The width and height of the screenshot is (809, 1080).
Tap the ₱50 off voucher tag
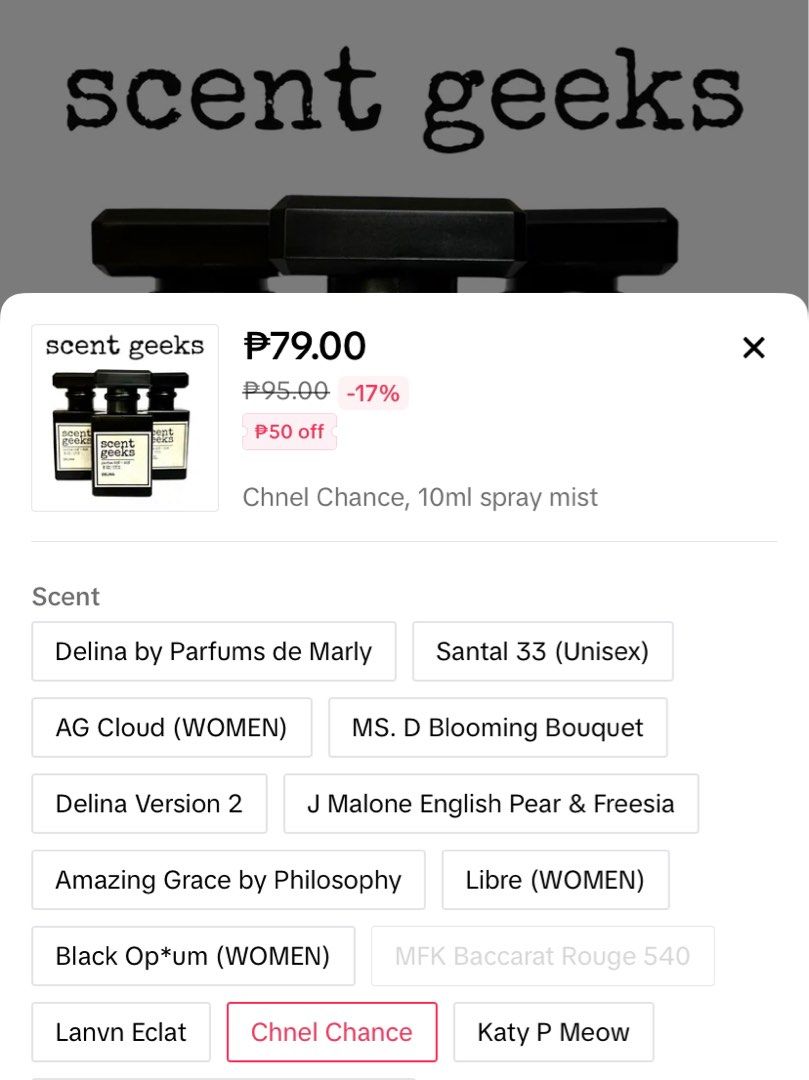289,432
